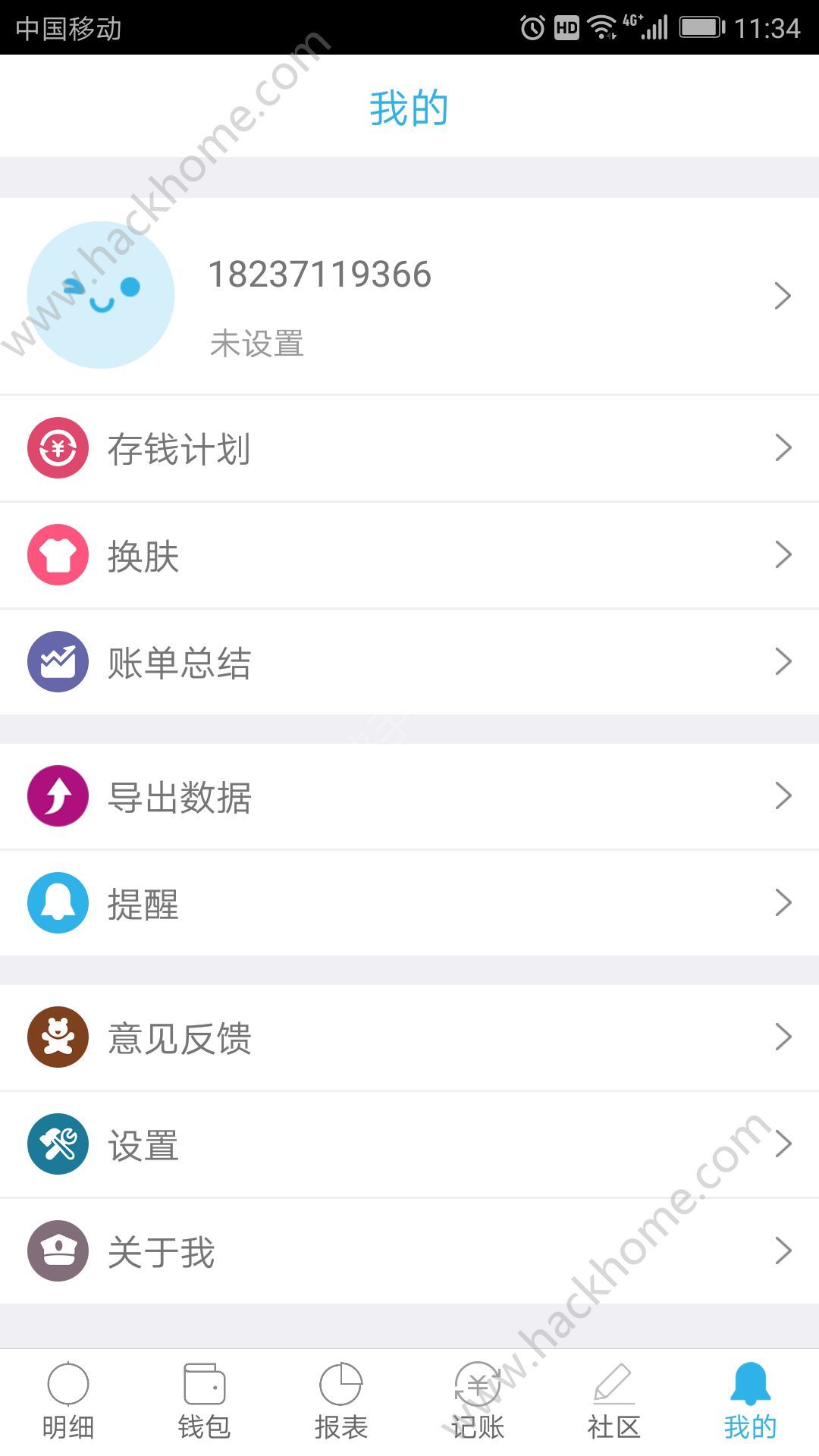Open 意见反馈 feedback
Viewport: 819px width, 1456px height.
pyautogui.click(x=409, y=1037)
